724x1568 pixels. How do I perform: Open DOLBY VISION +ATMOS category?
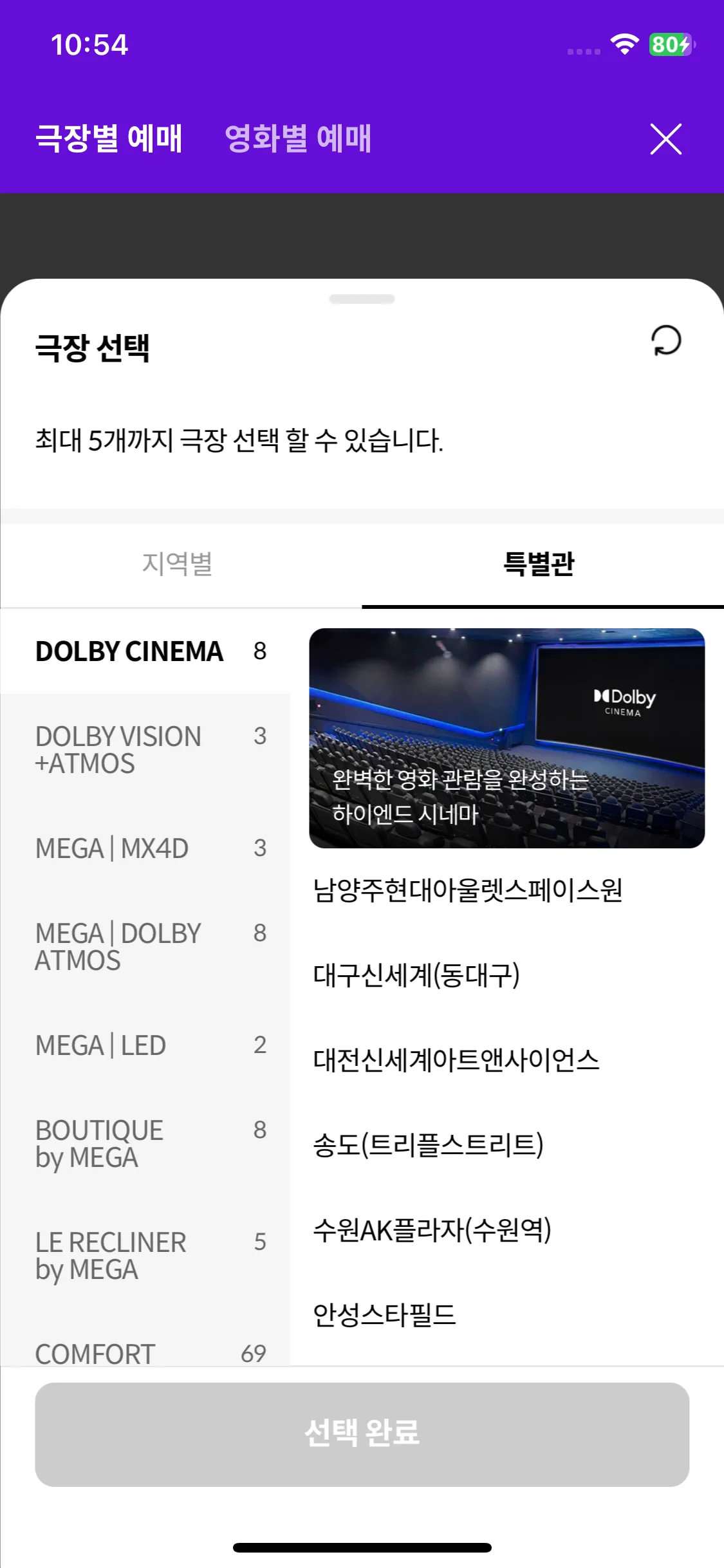145,750
